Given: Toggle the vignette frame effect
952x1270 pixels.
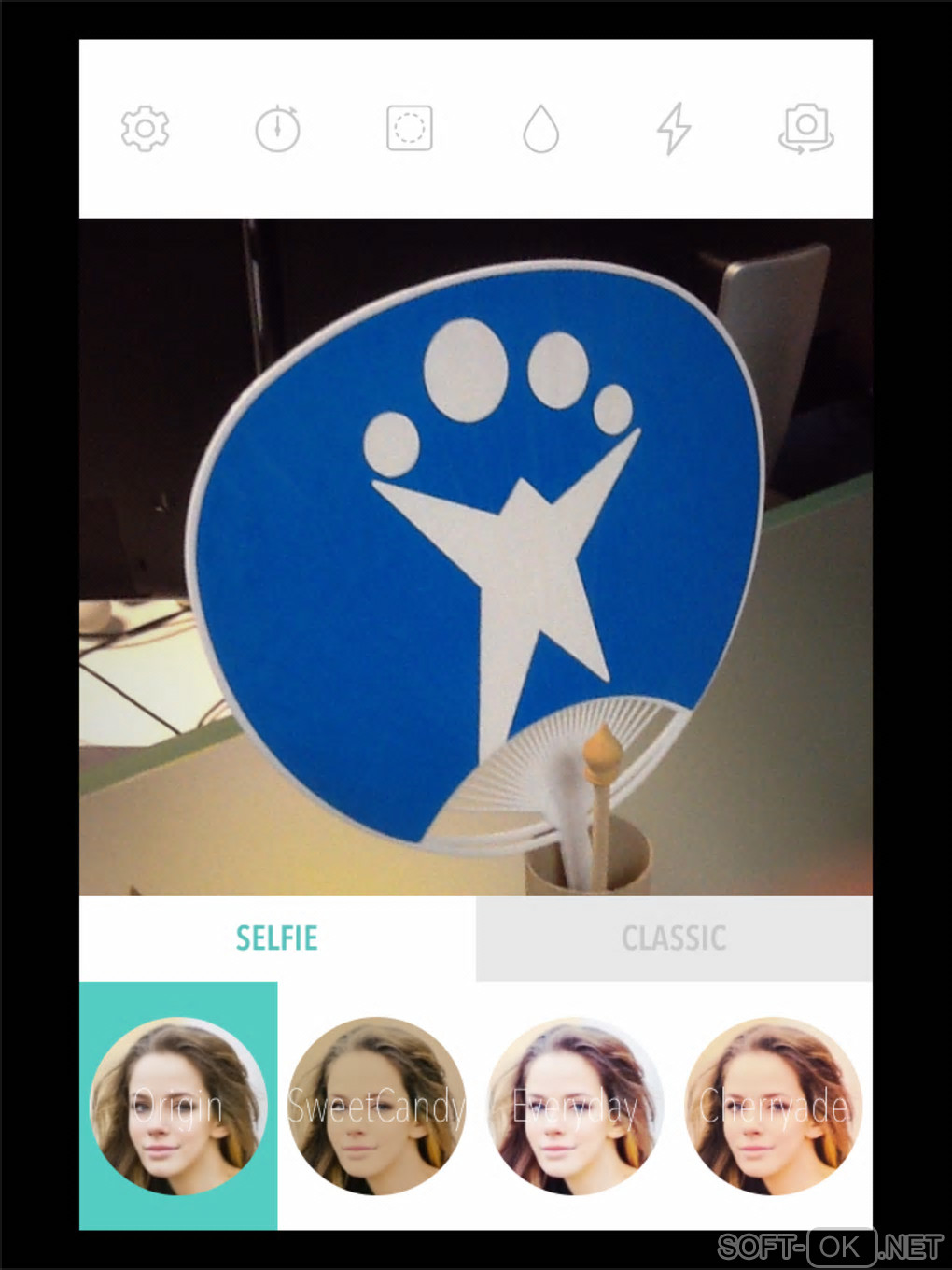Looking at the screenshot, I should (x=409, y=129).
